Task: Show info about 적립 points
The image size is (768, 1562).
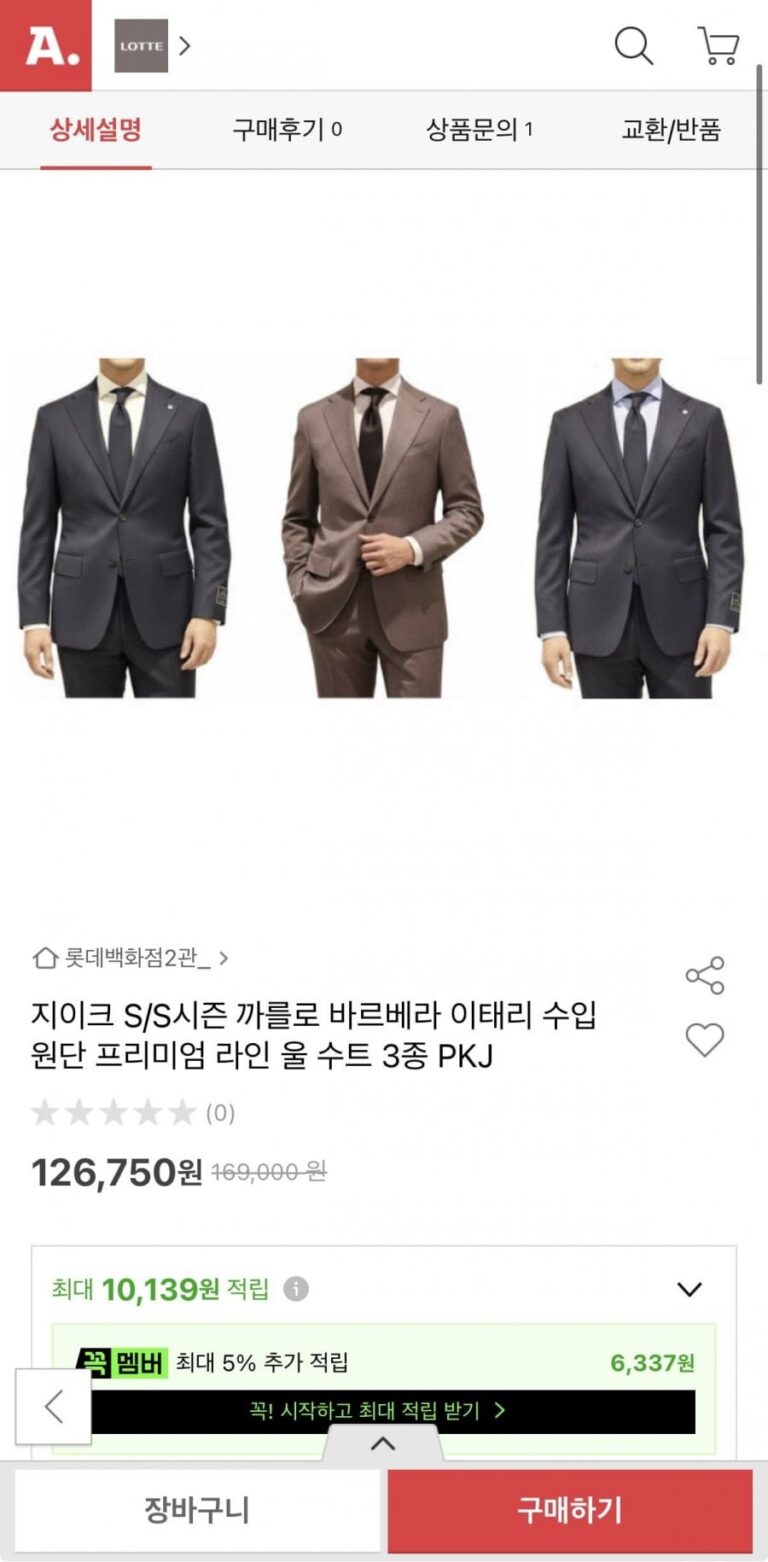Action: 295,1289
